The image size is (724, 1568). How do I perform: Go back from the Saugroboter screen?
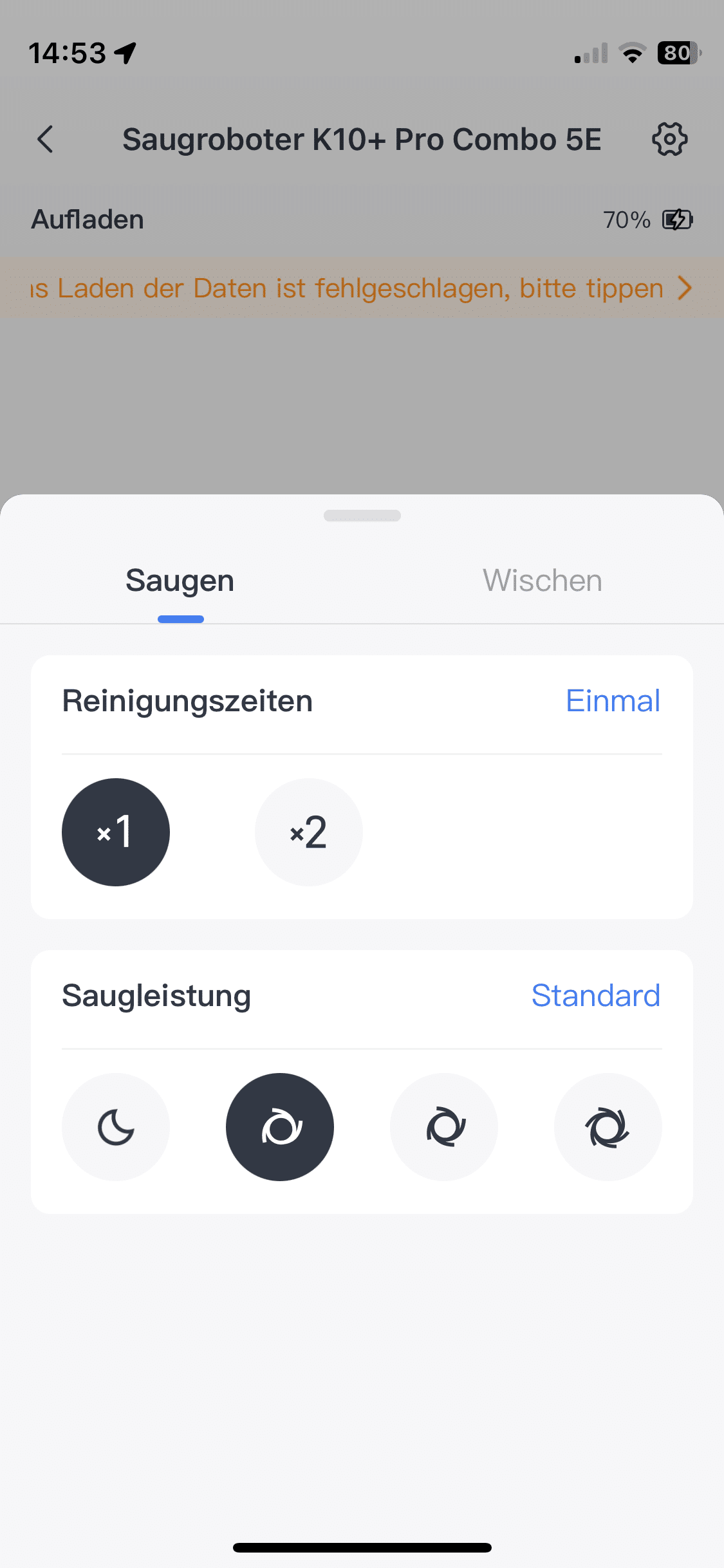click(x=46, y=139)
